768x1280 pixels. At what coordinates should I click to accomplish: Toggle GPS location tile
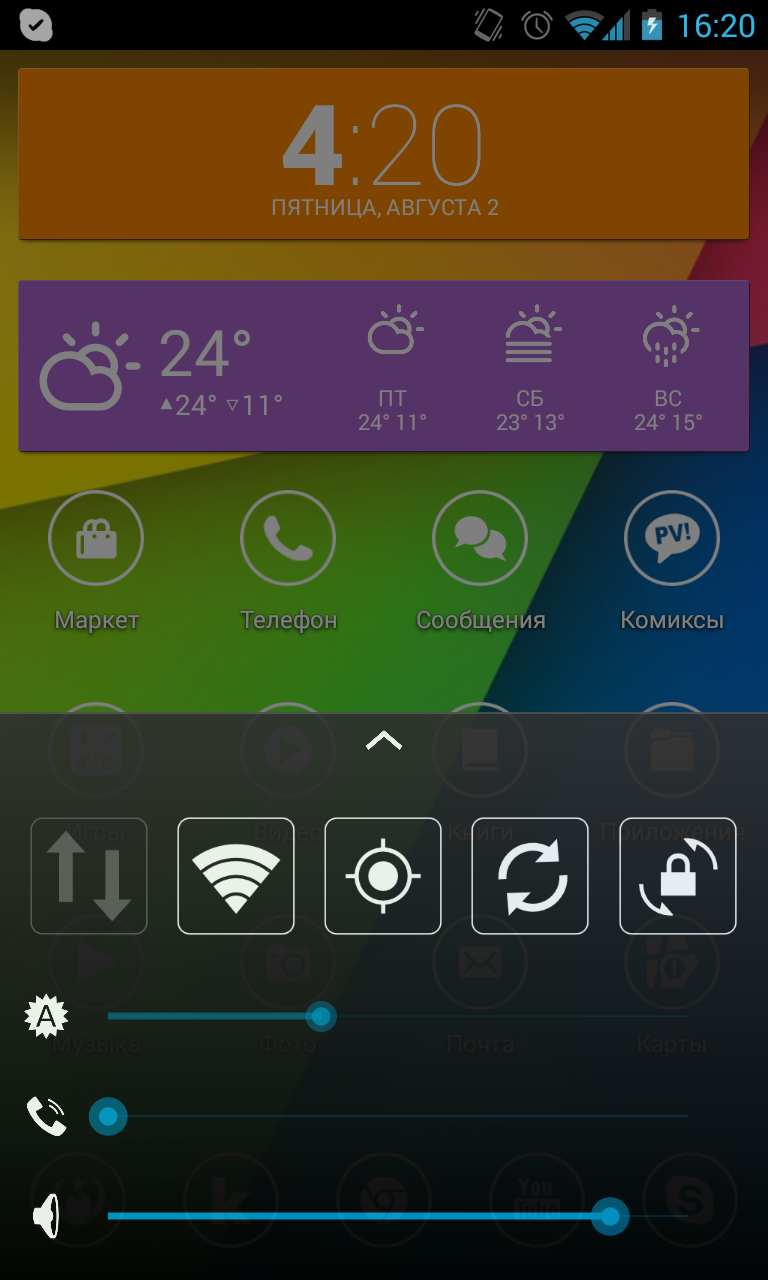coord(383,876)
